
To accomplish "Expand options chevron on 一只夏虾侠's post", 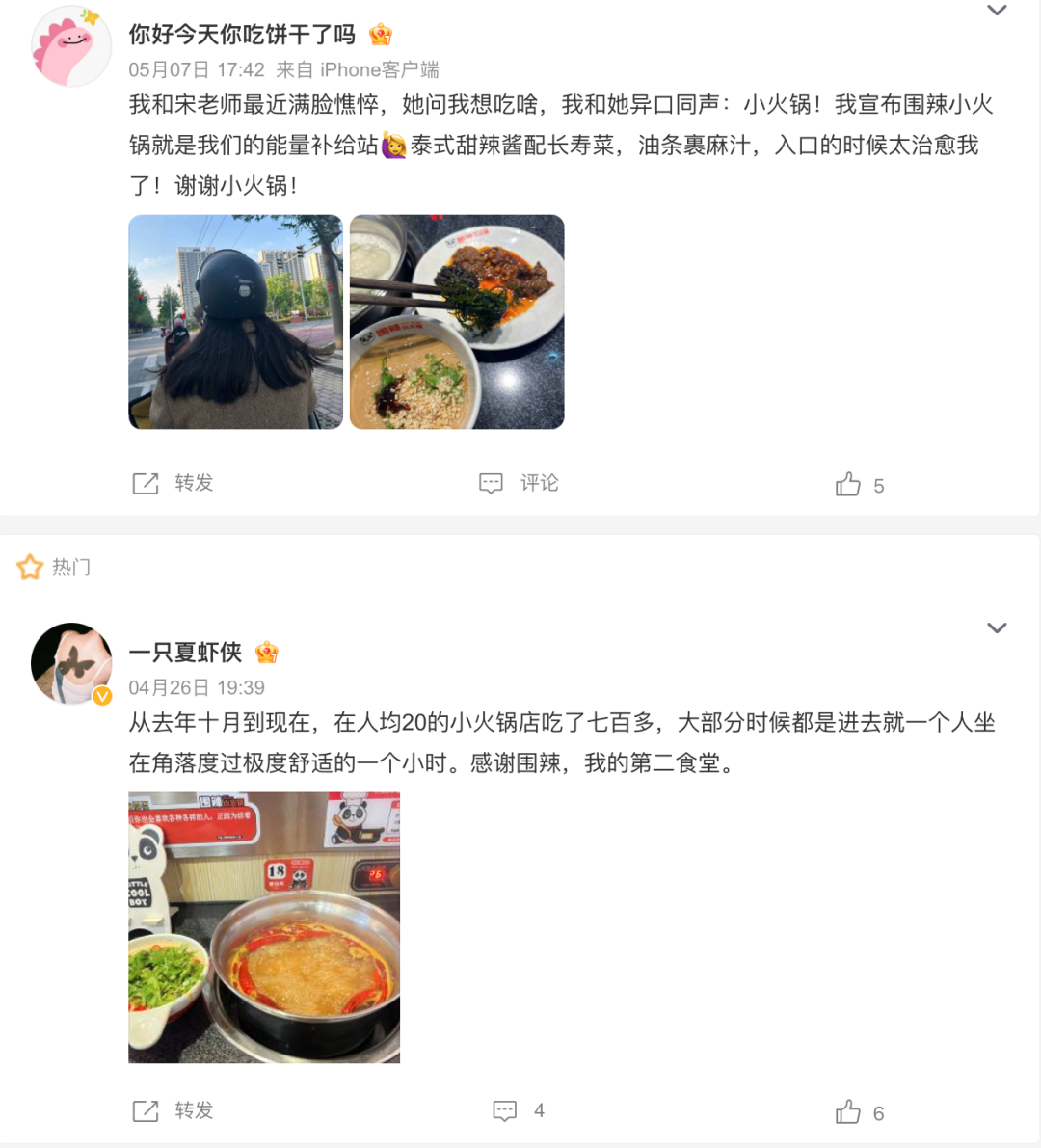I will [x=997, y=628].
